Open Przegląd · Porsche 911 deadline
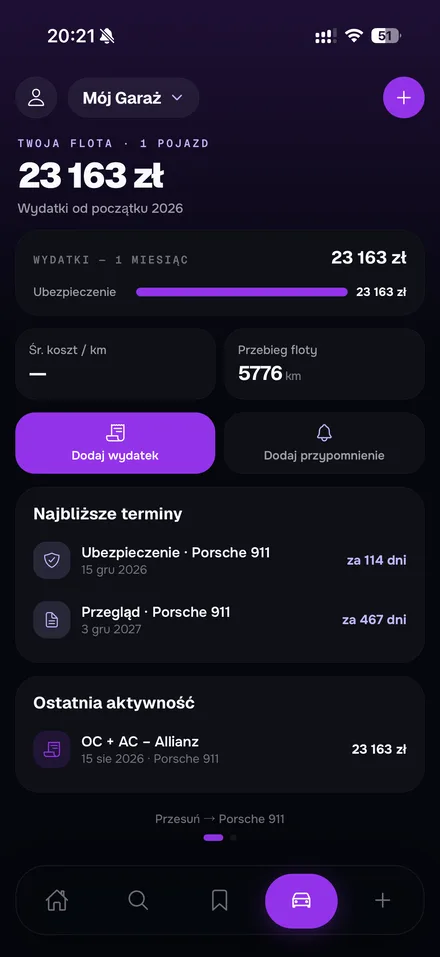This screenshot has width=440, height=957. click(220, 619)
